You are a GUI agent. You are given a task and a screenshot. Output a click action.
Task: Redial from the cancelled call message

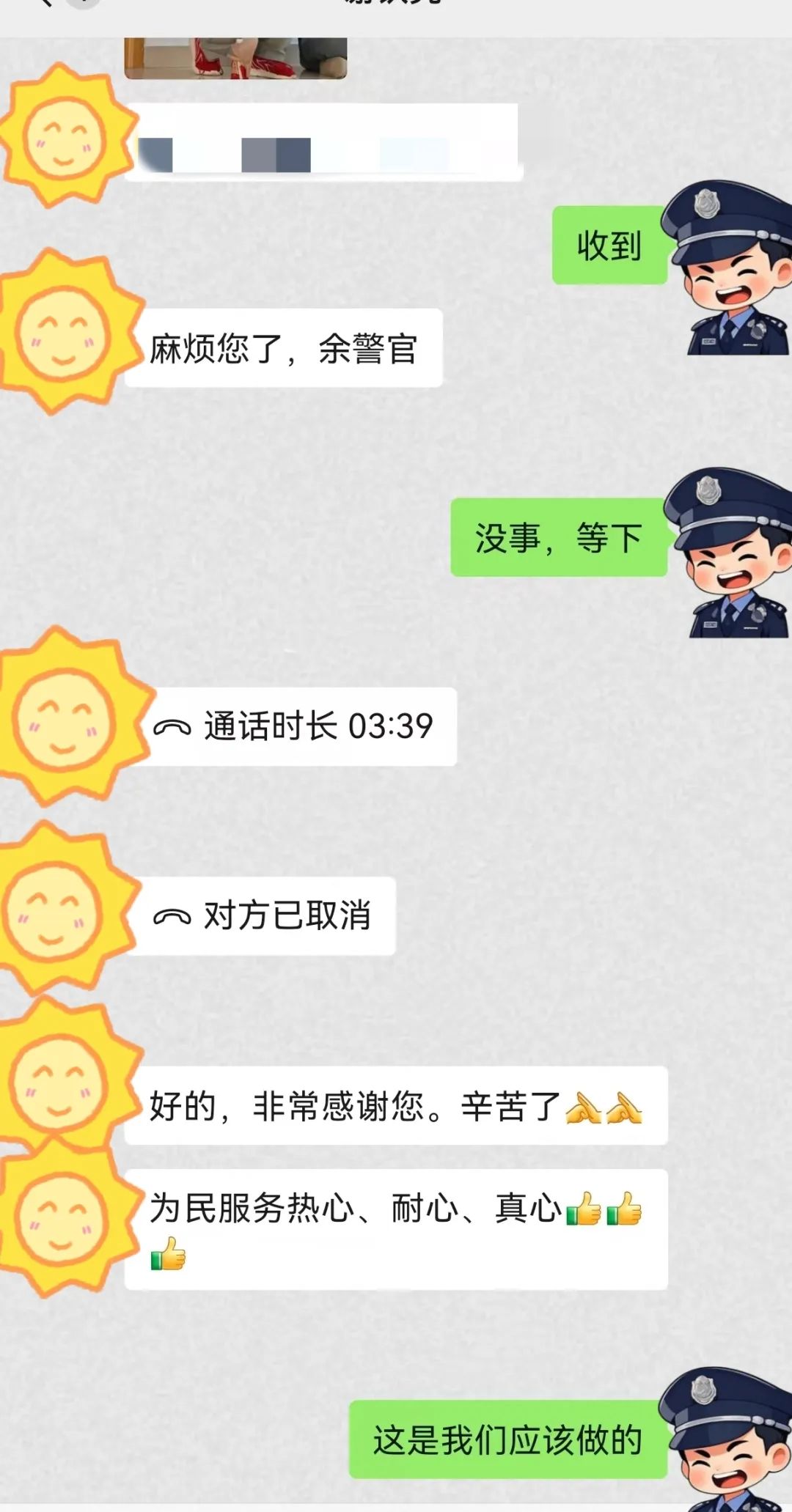point(263,915)
